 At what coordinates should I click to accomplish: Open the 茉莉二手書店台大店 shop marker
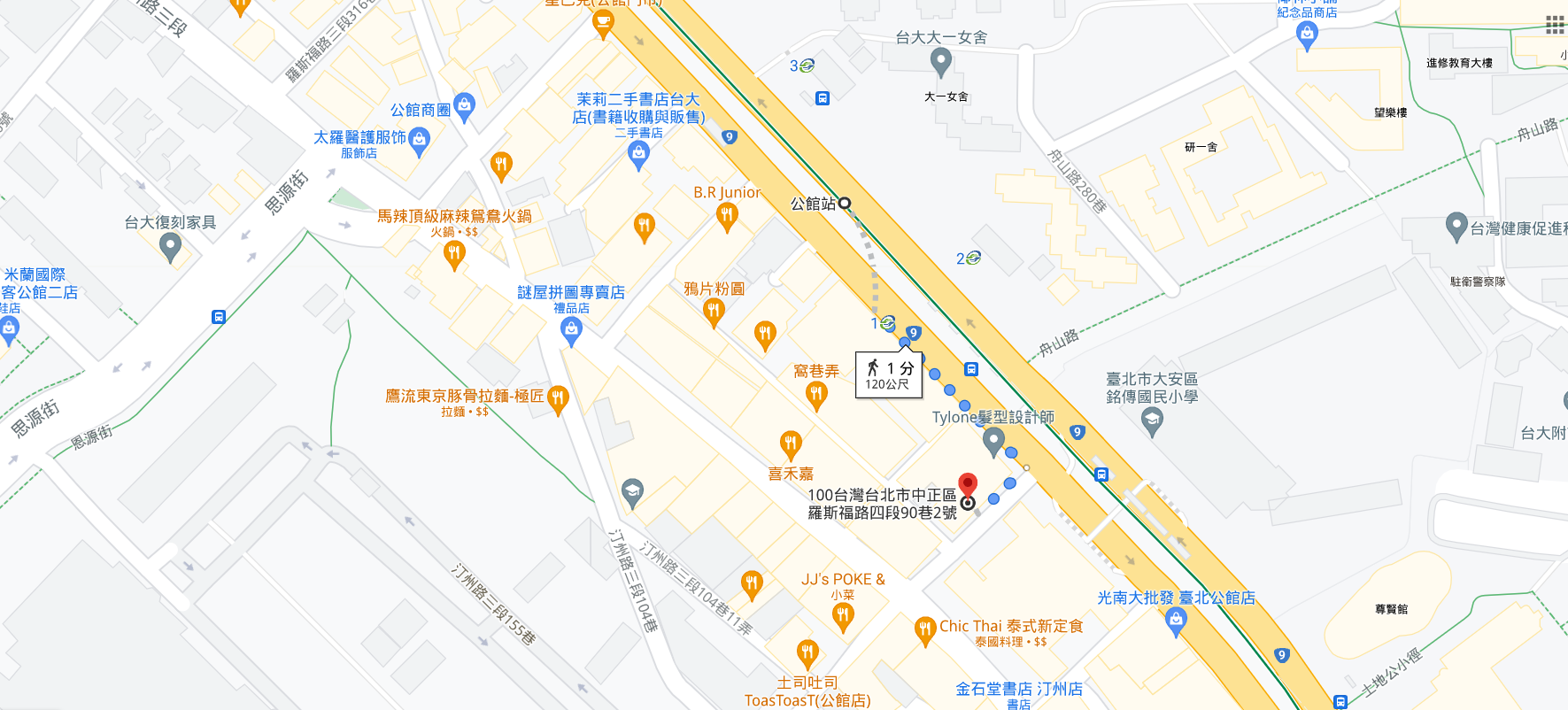pyautogui.click(x=638, y=154)
